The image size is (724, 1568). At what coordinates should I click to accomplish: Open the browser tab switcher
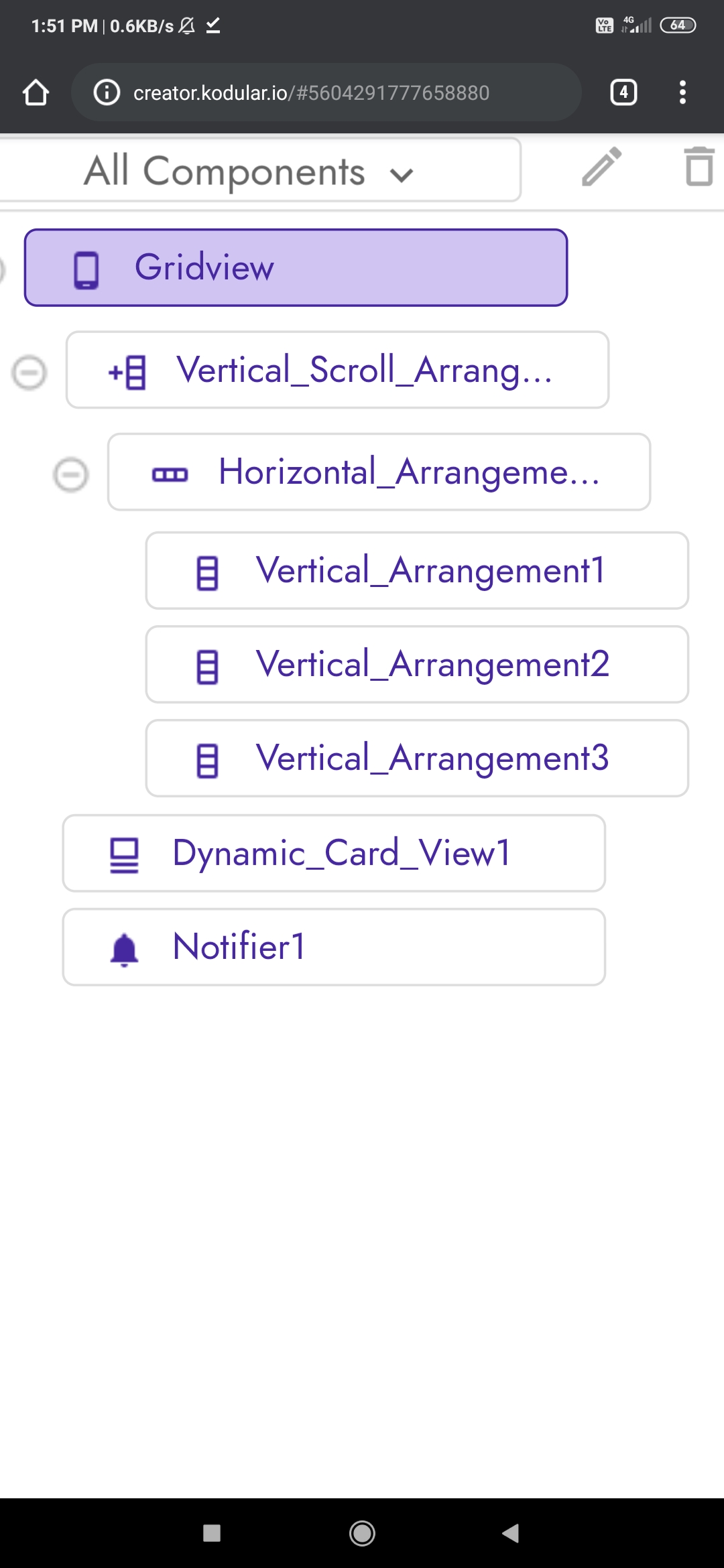(x=623, y=92)
